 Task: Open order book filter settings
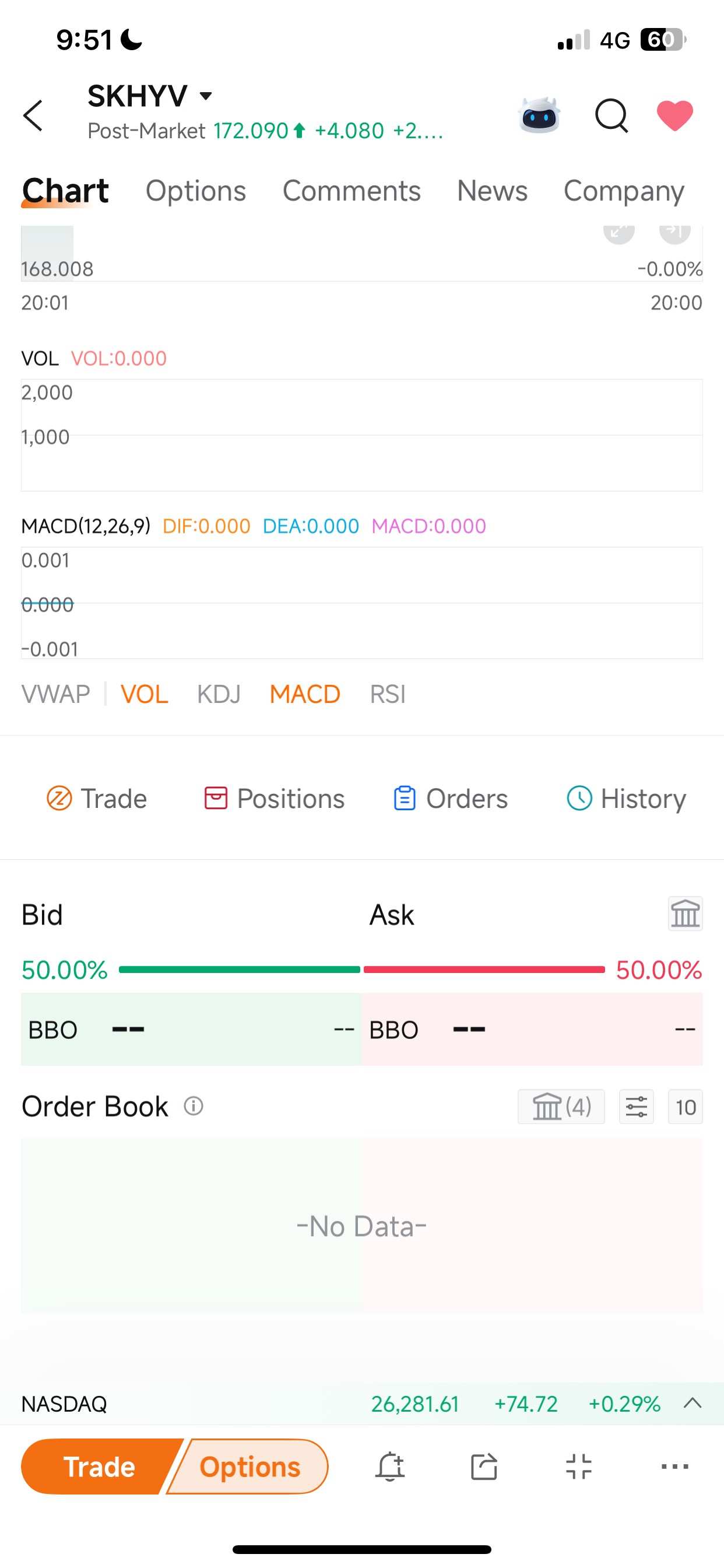click(x=637, y=1107)
